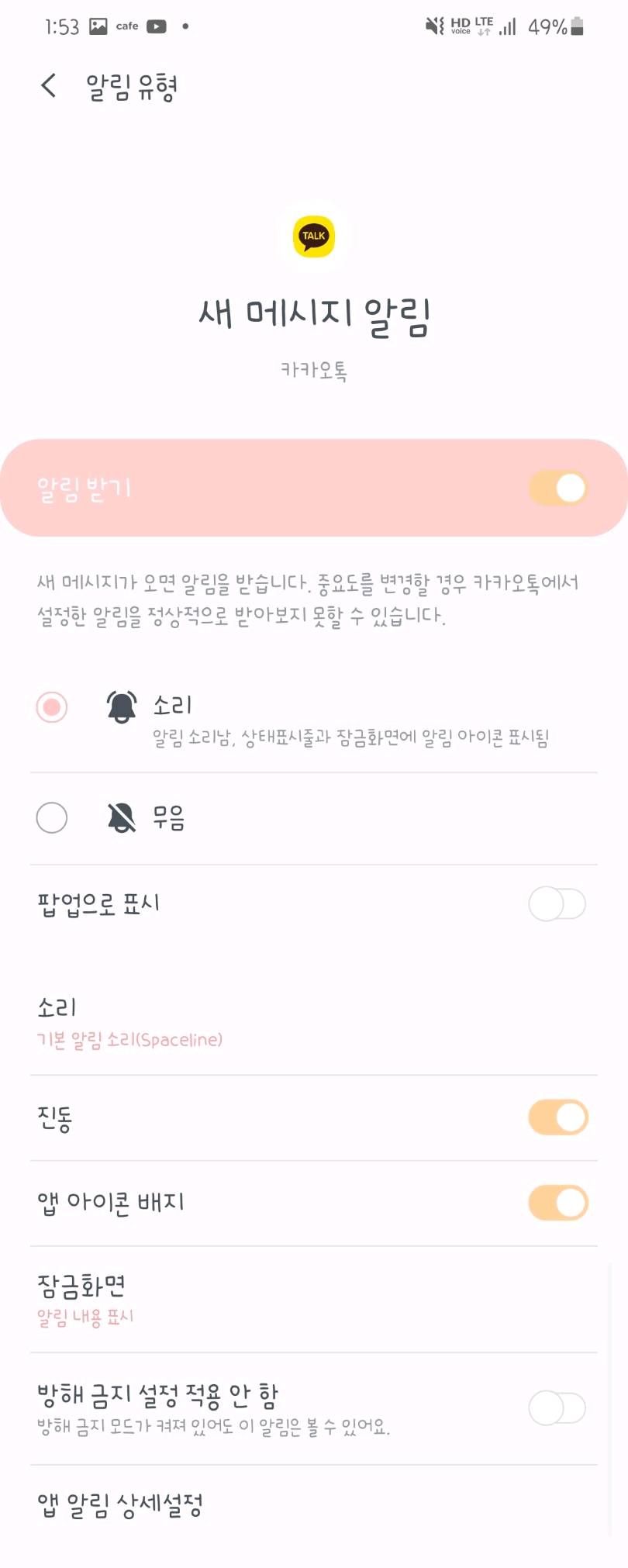628x1568 pixels.
Task: Disable the 앱 아이콘 배지 switch
Action: pos(557,1202)
